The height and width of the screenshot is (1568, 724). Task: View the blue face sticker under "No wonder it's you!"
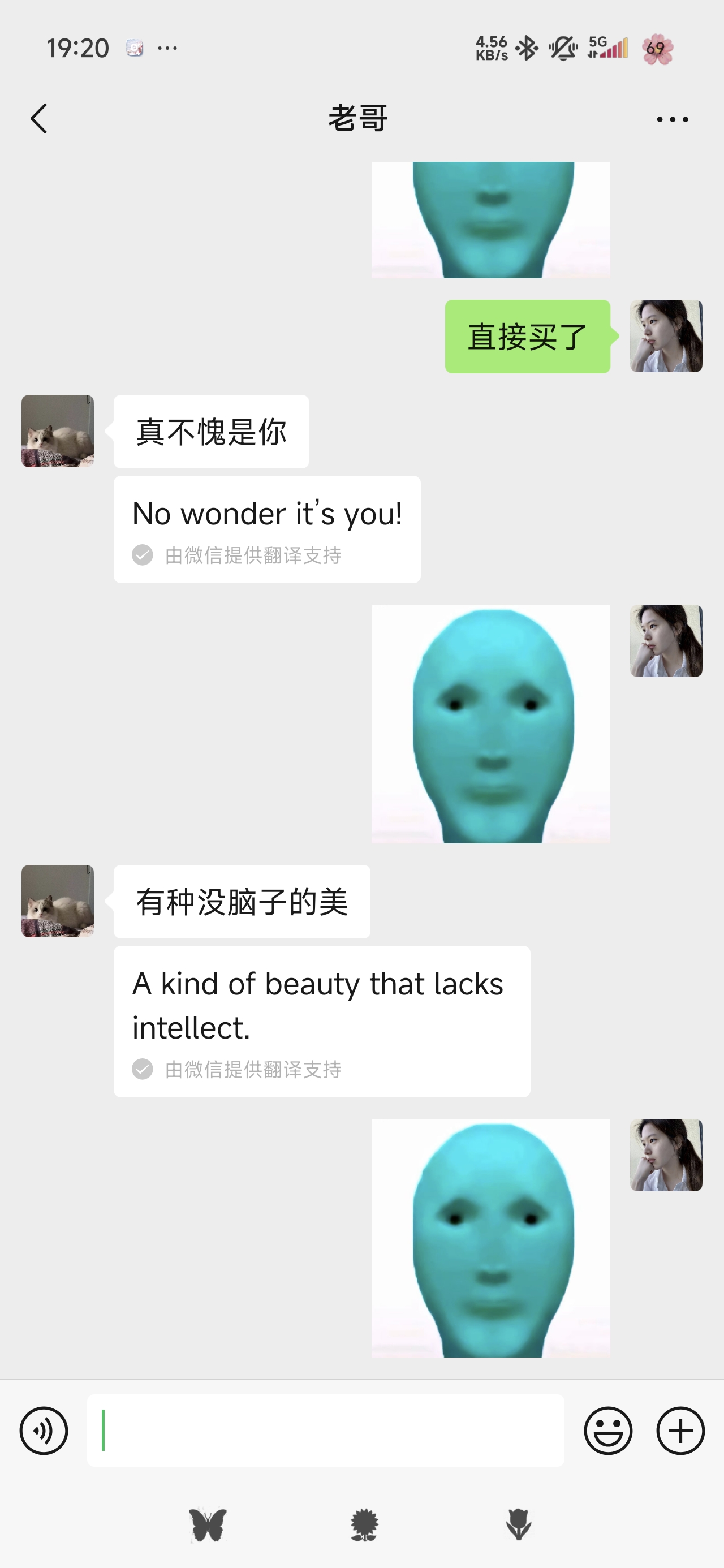point(491,723)
